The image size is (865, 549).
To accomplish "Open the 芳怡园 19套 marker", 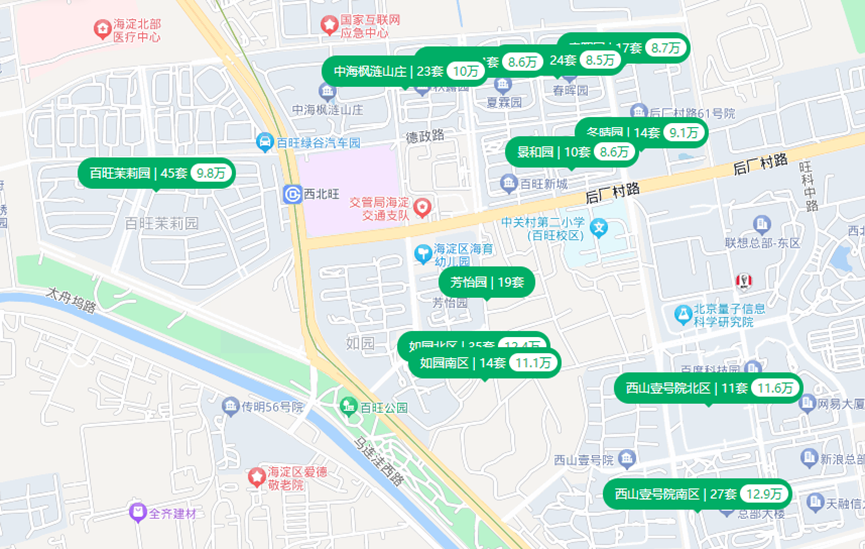I will [487, 282].
